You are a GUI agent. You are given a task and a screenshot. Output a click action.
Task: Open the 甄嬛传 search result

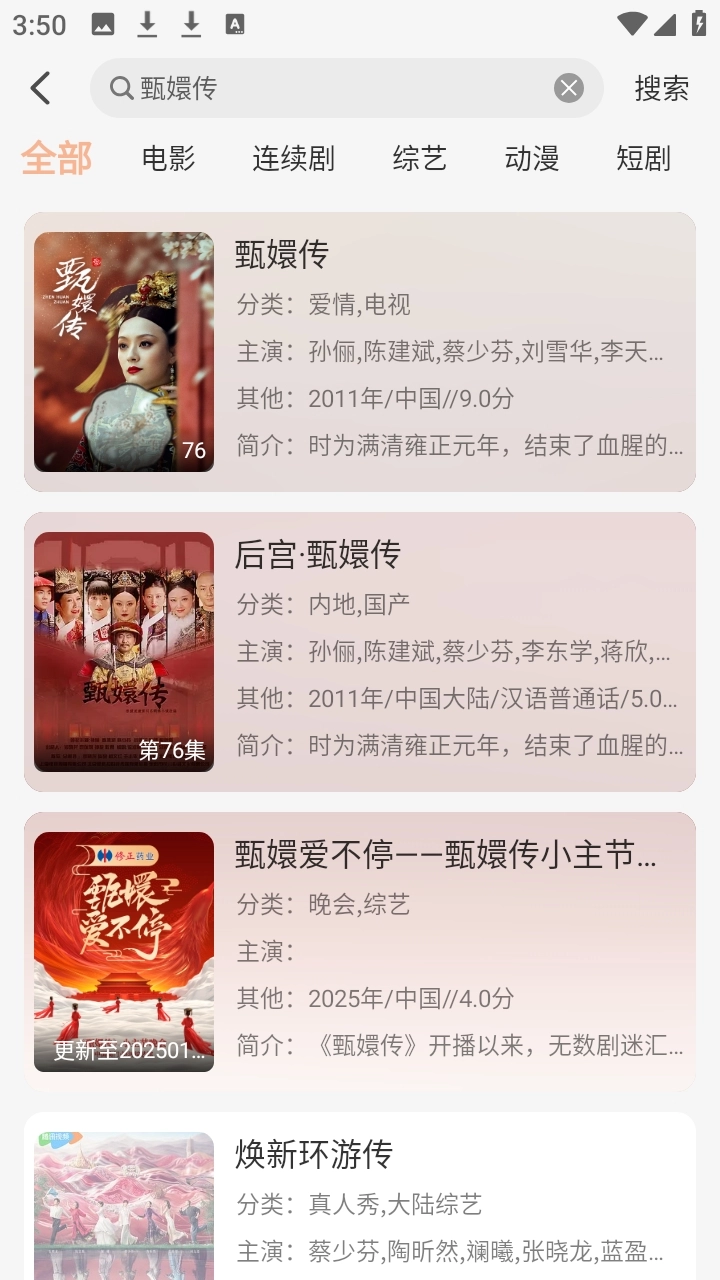[360, 352]
